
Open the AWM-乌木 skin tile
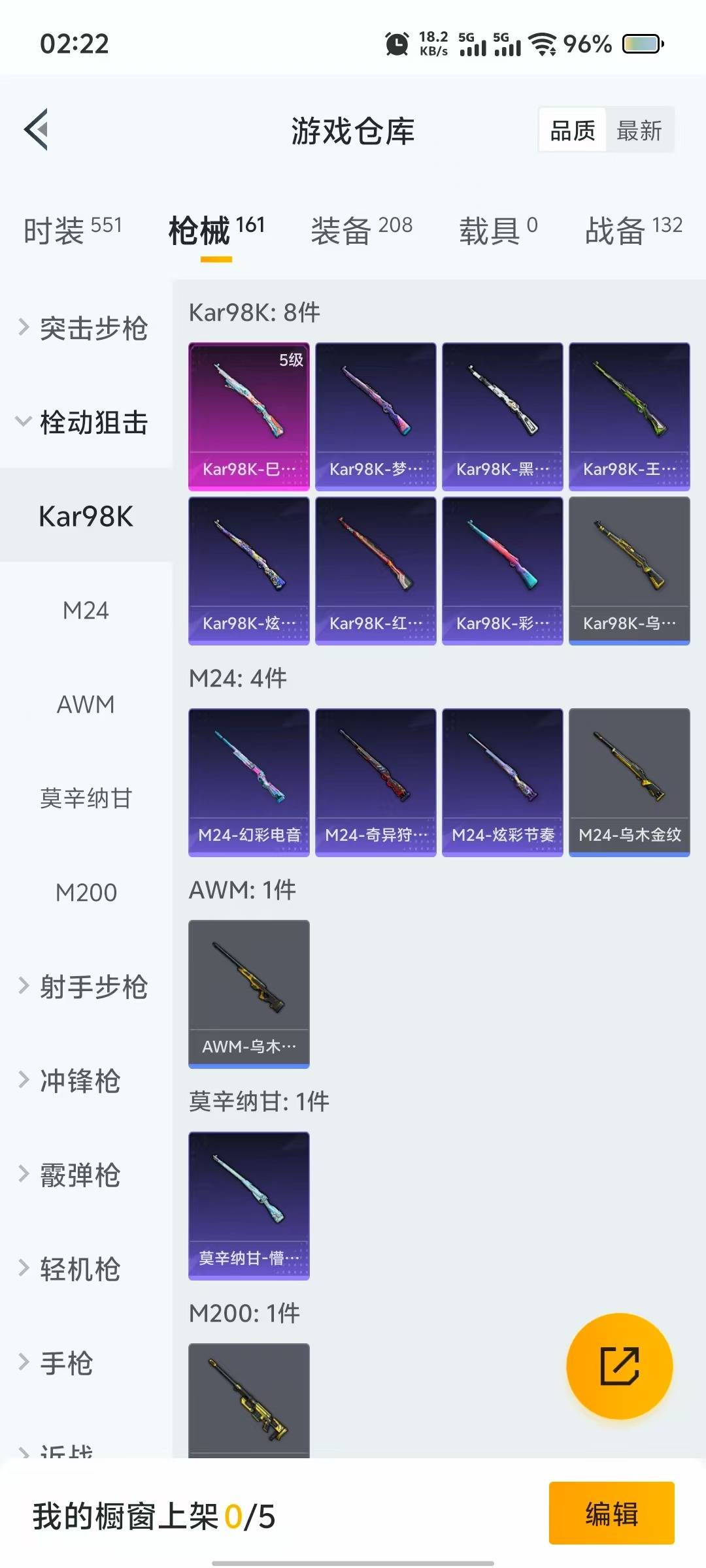pos(249,994)
